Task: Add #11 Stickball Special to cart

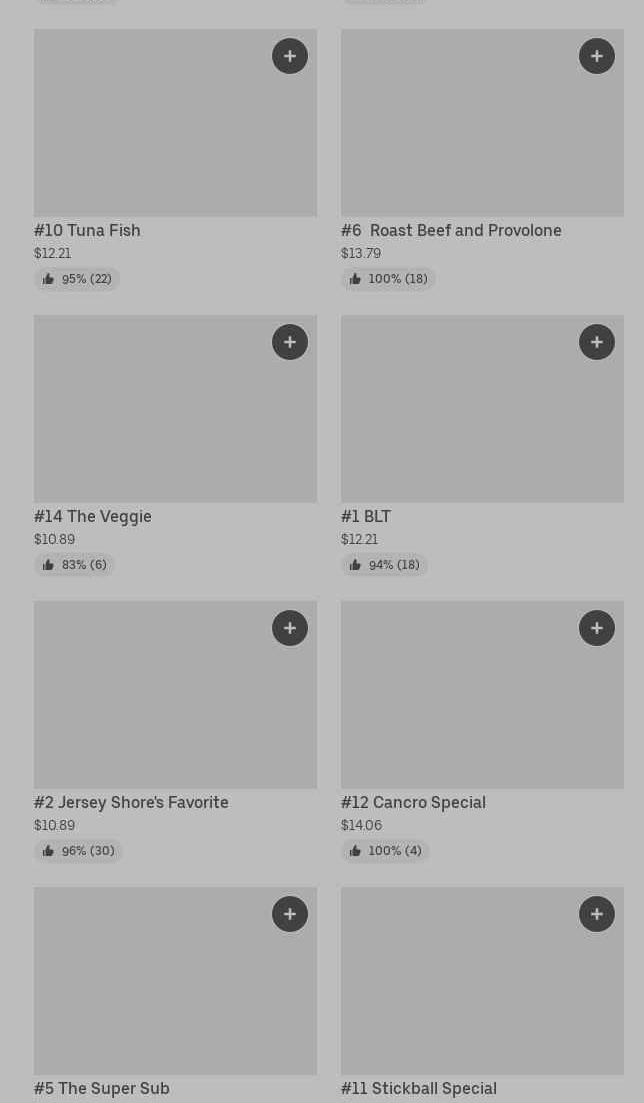Action: pos(597,914)
